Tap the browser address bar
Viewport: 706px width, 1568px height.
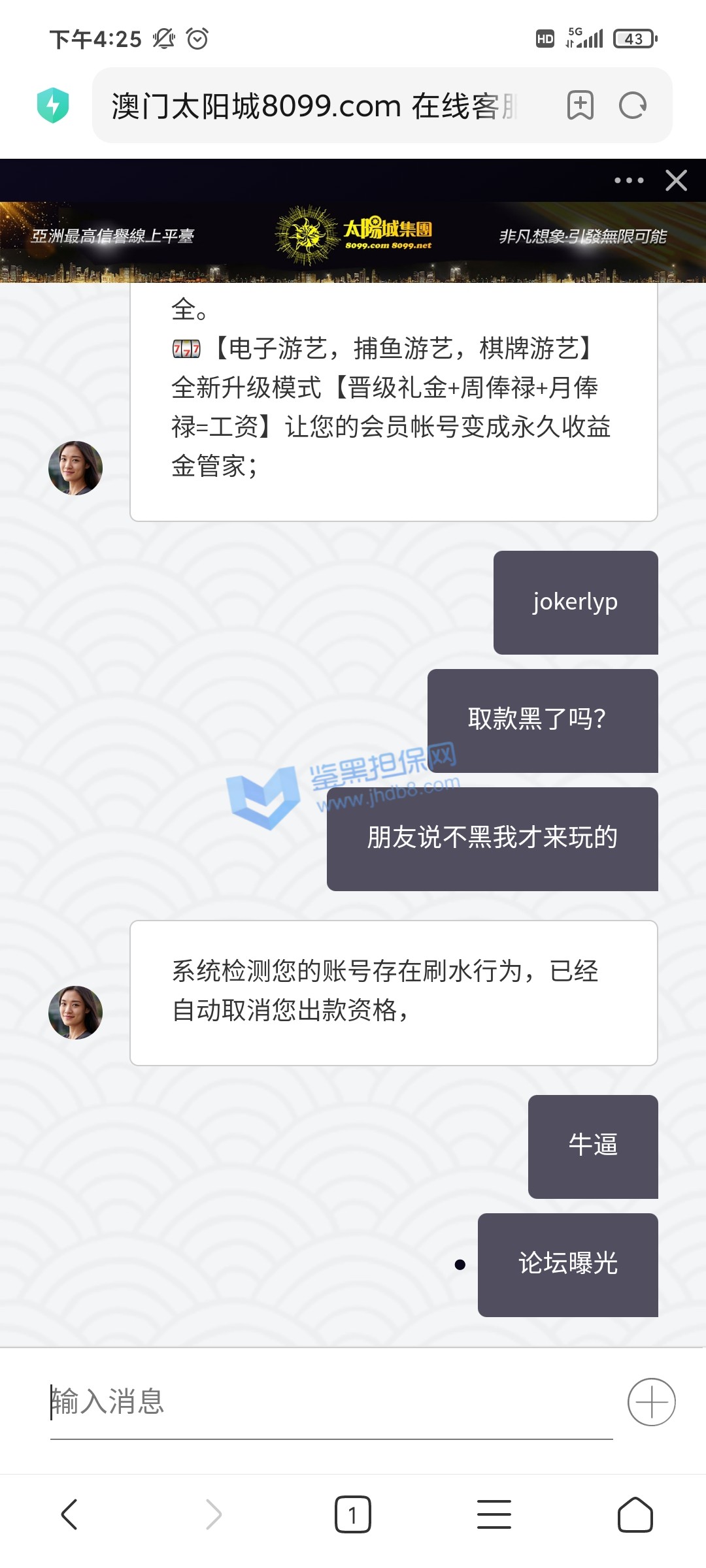(314, 106)
